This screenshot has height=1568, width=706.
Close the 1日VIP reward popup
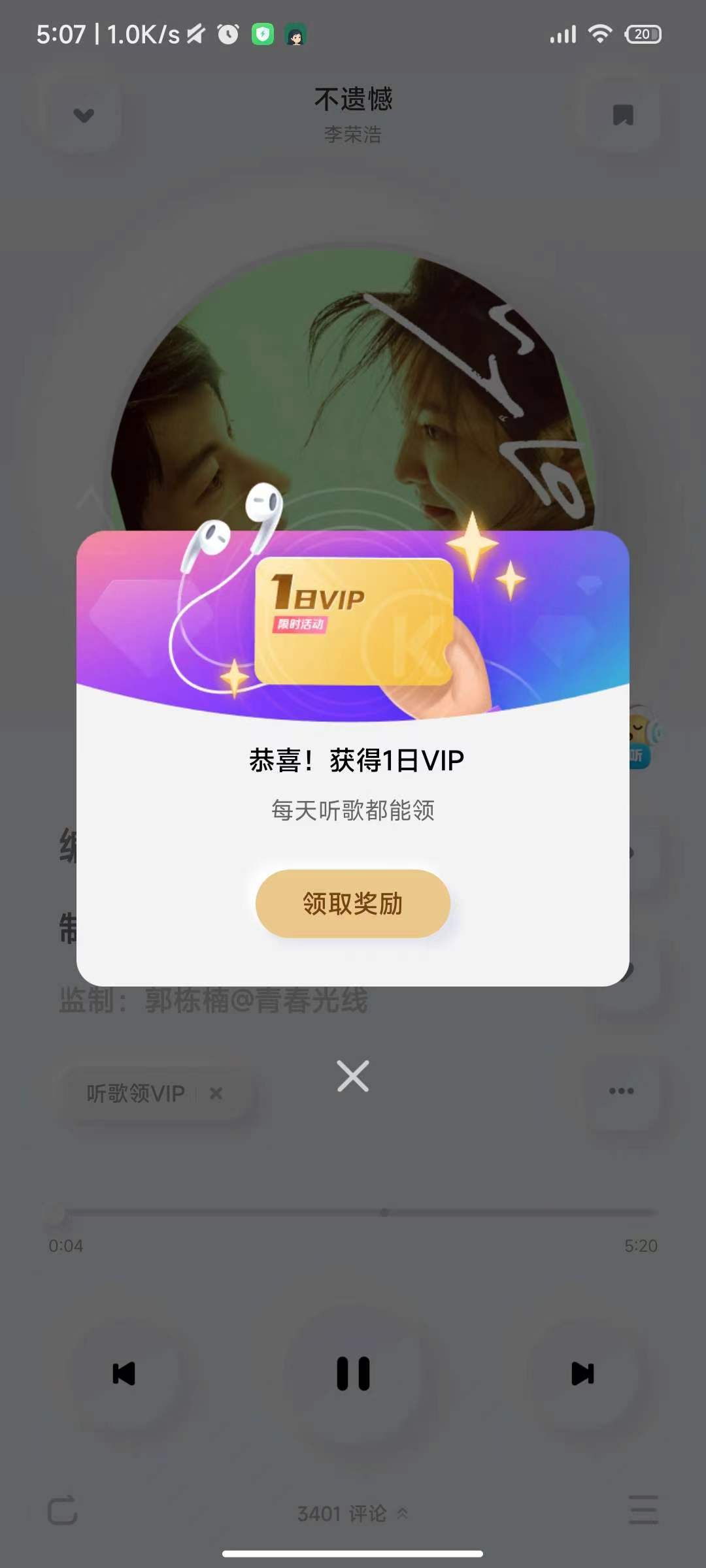[x=353, y=1076]
